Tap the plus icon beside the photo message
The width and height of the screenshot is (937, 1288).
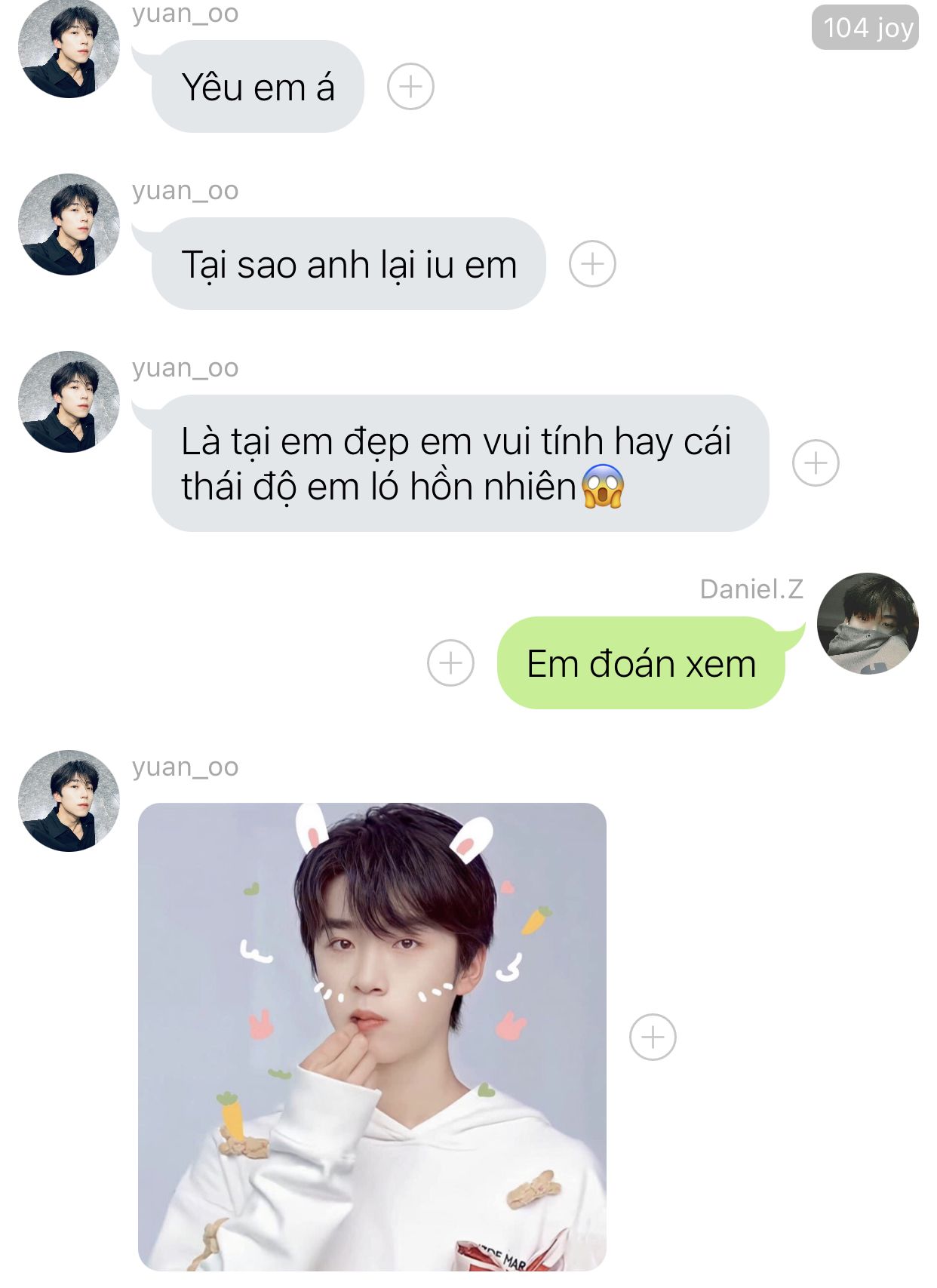tap(653, 1037)
